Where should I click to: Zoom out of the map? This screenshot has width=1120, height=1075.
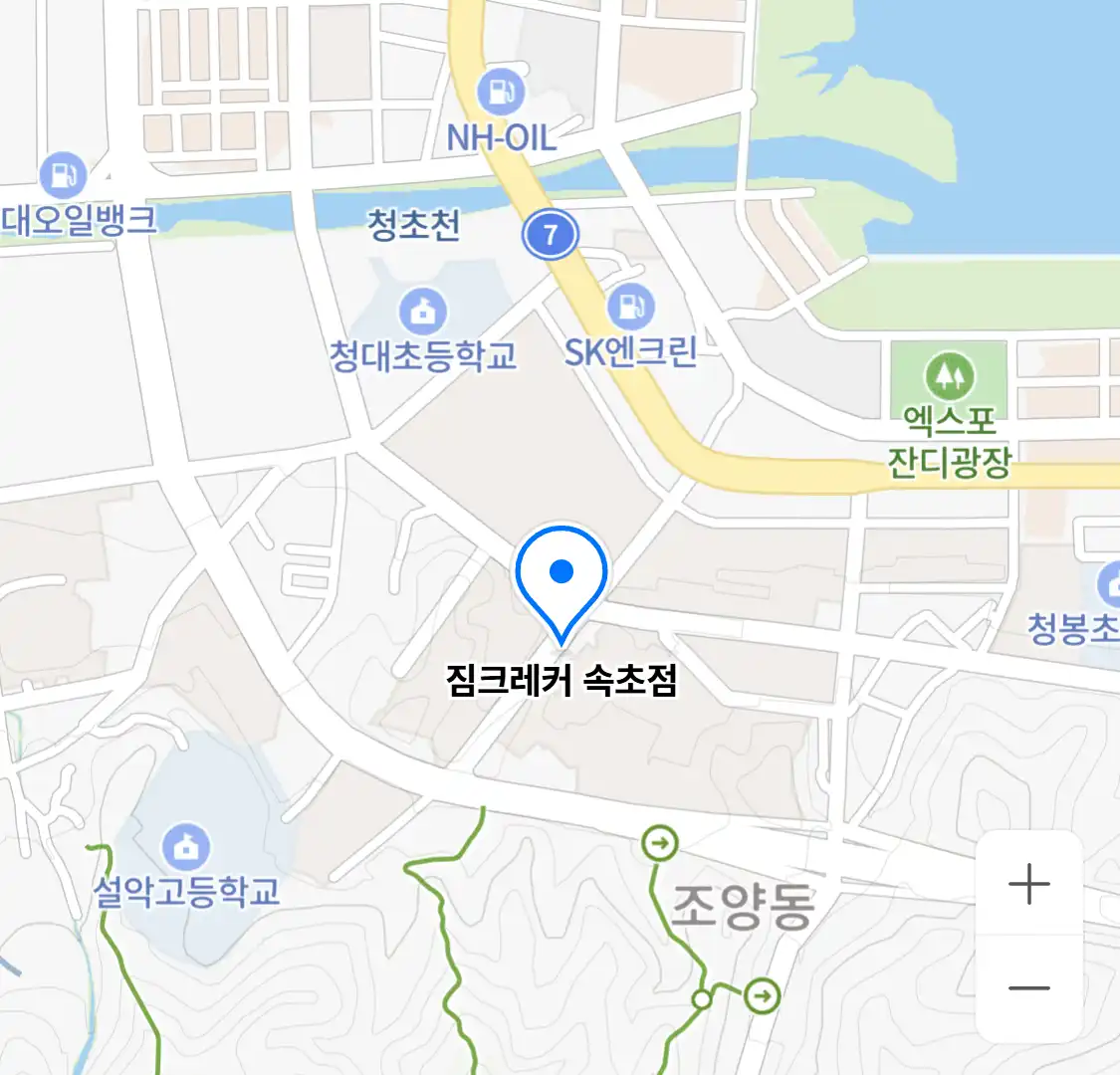click(1028, 988)
